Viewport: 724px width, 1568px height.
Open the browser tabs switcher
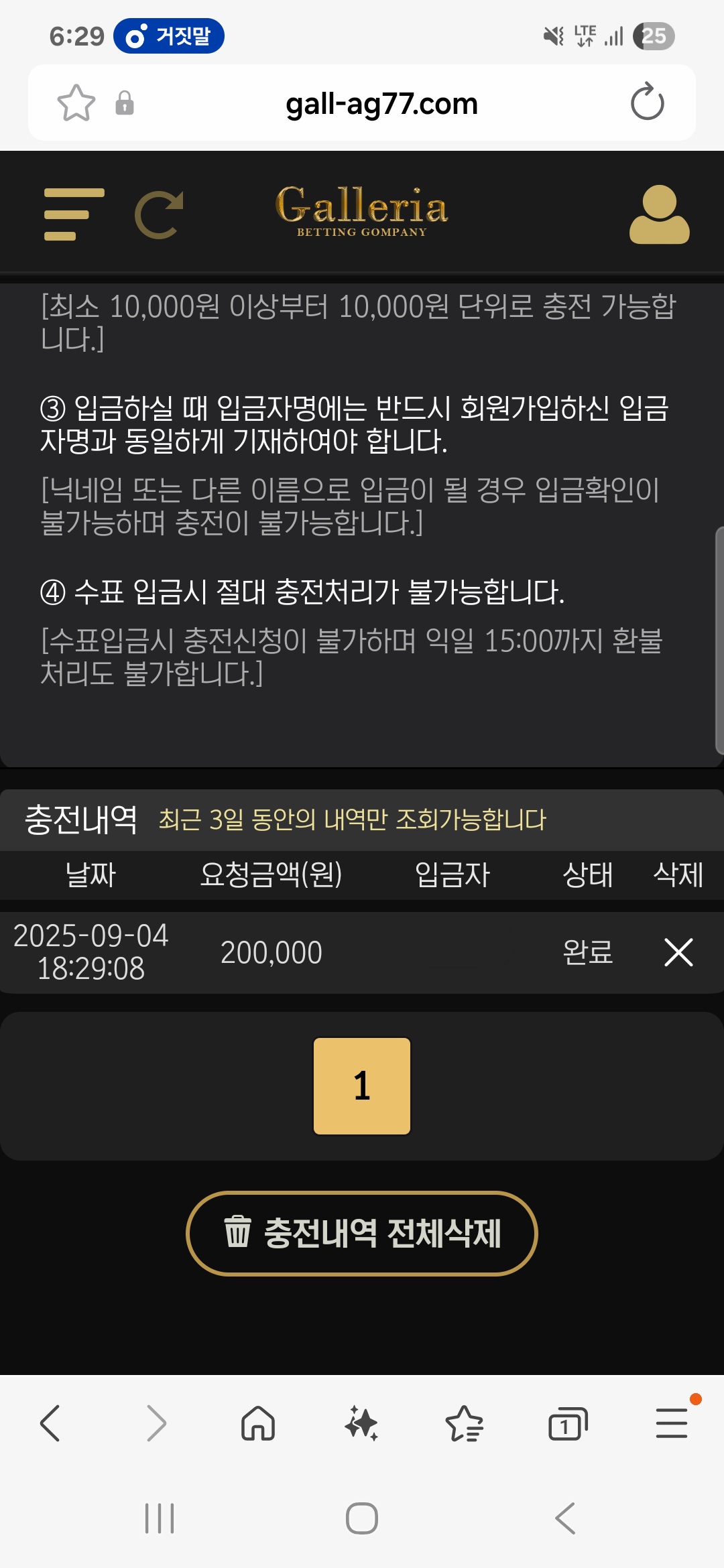[568, 1423]
